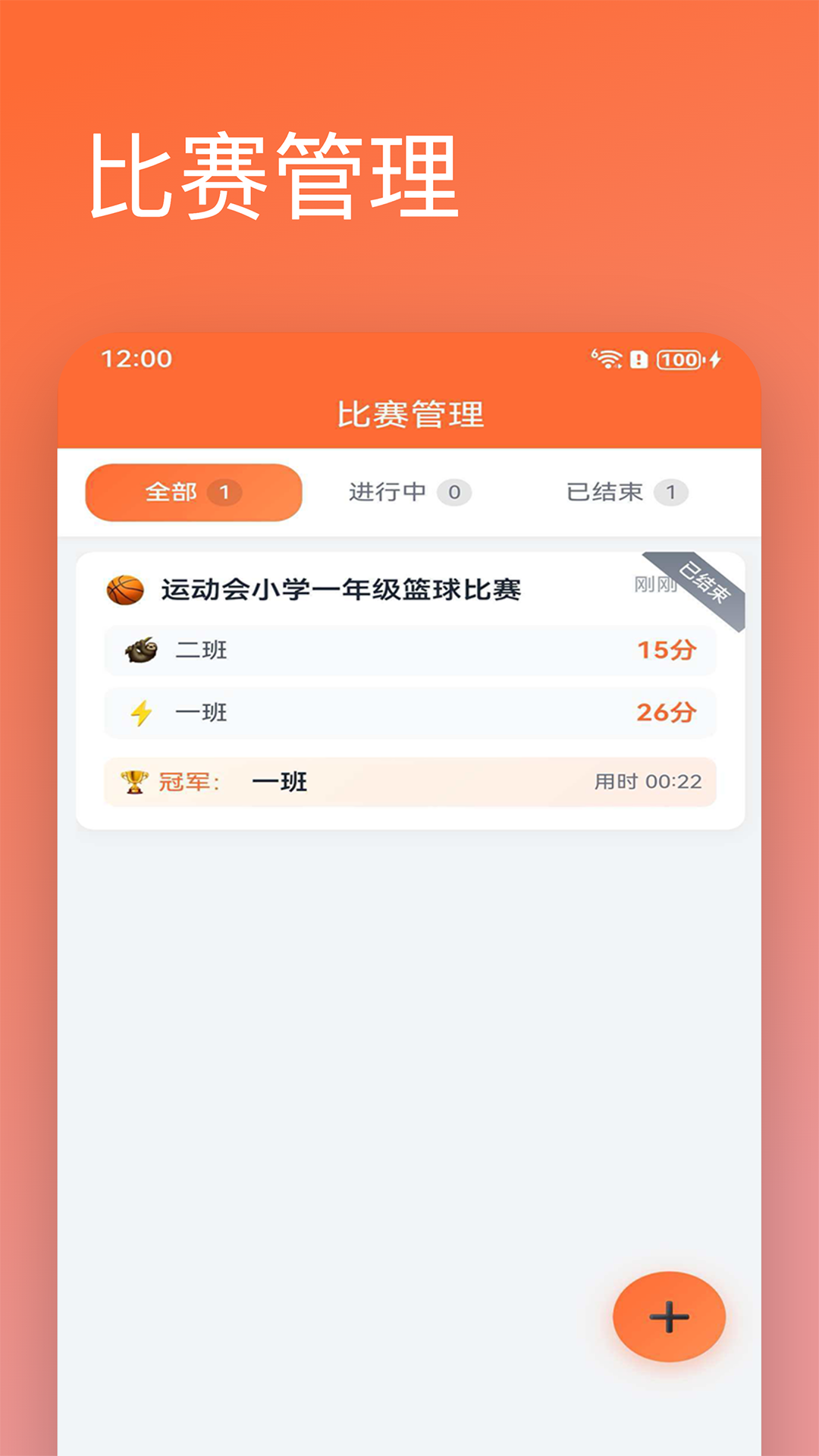This screenshot has width=819, height=1456.
Task: Tap the 刚刚 timestamp on the match
Action: 654,585
